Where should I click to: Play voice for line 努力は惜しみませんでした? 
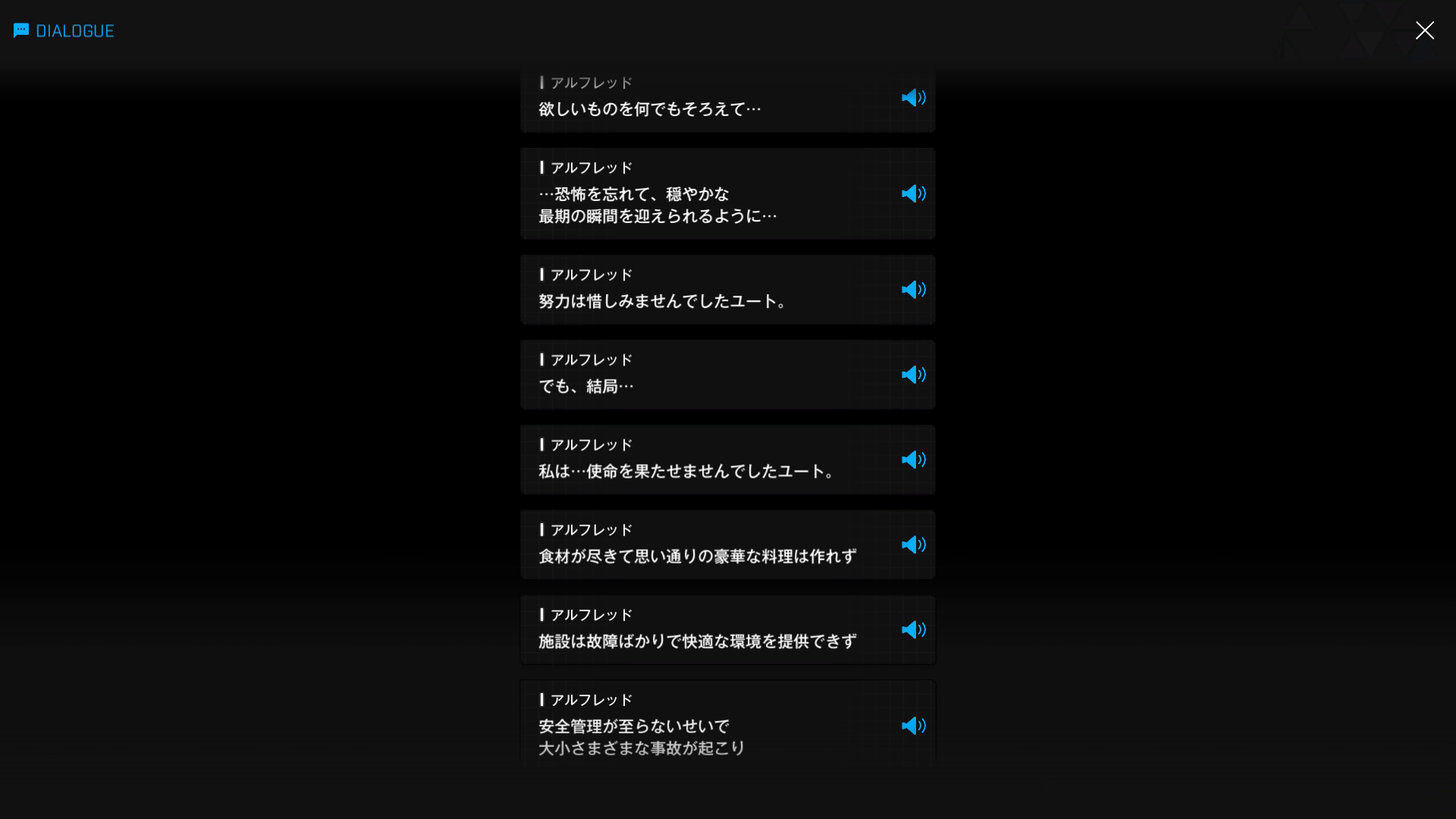(x=913, y=290)
